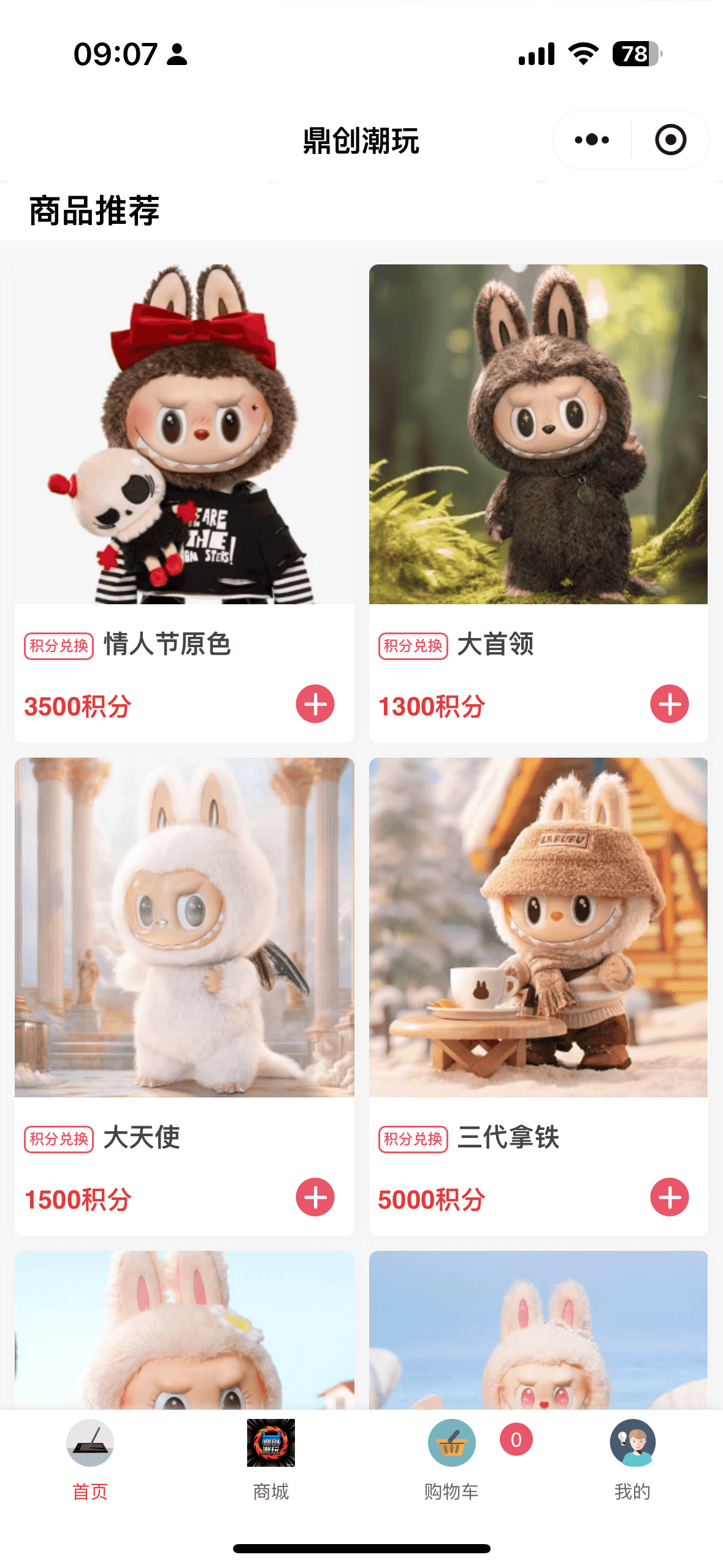
Task: Add 三代拿铁 to the cart
Action: pos(669,1197)
